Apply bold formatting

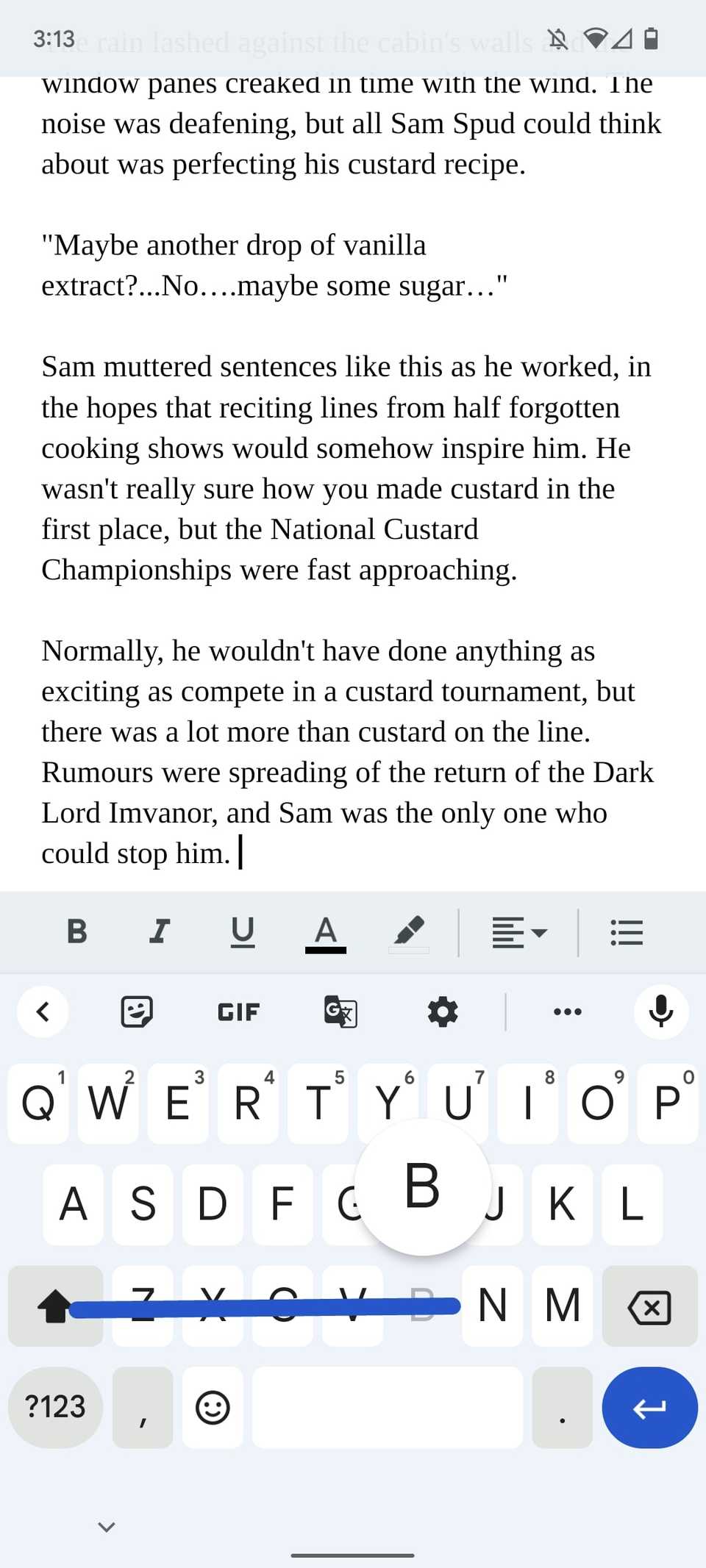[x=76, y=931]
